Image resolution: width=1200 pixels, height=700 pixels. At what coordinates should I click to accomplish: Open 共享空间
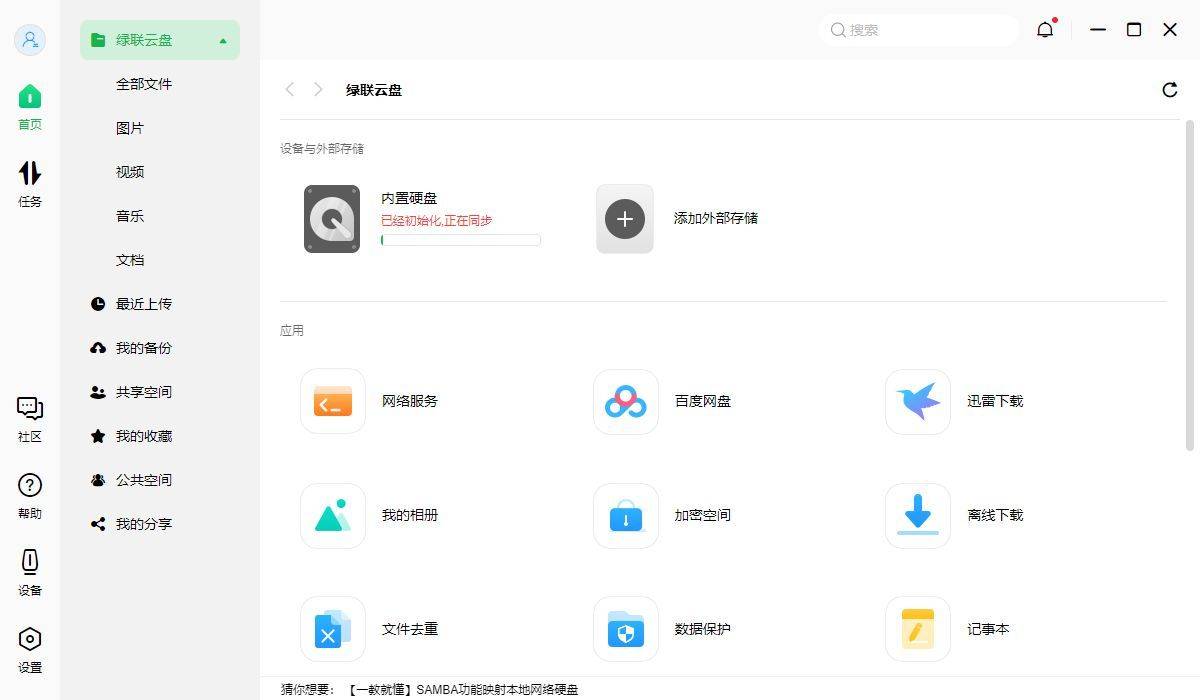pyautogui.click(x=143, y=392)
